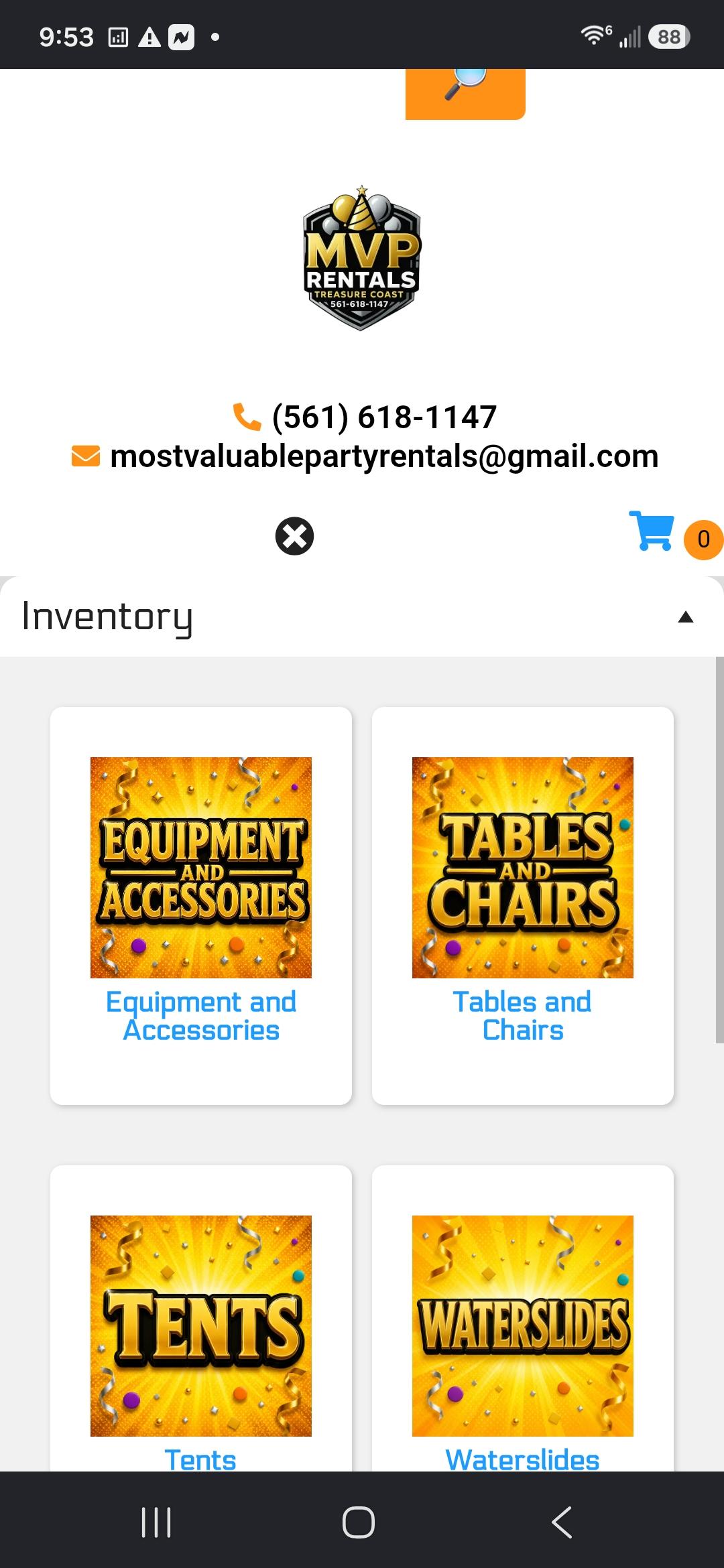Go back using the system back button
This screenshot has height=1568, width=724.
[x=562, y=1522]
